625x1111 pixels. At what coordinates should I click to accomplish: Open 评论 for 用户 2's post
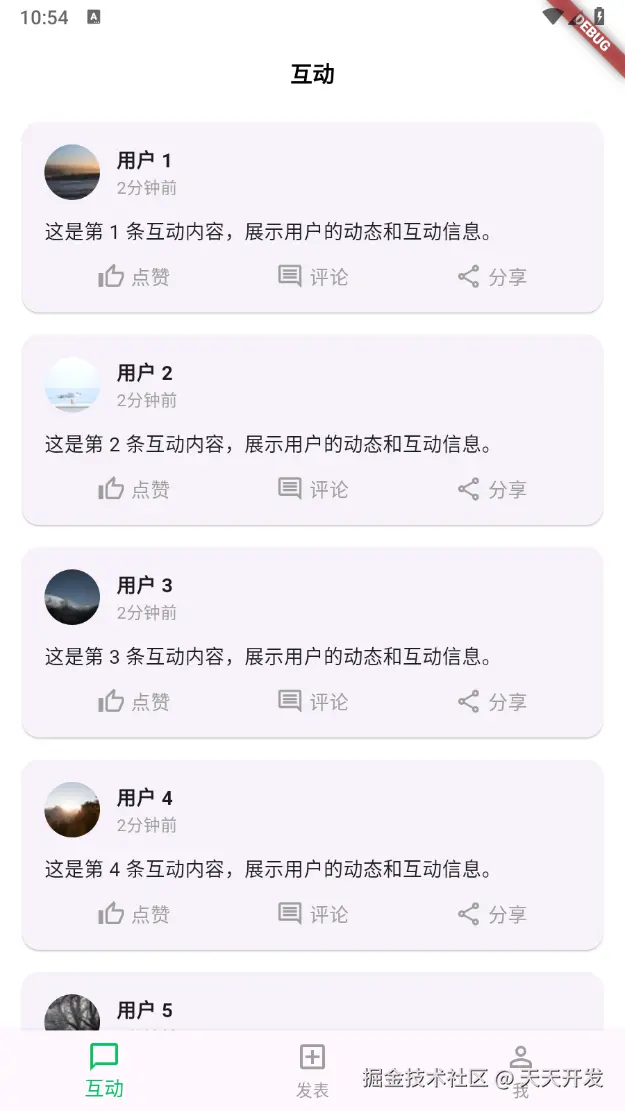(x=313, y=489)
